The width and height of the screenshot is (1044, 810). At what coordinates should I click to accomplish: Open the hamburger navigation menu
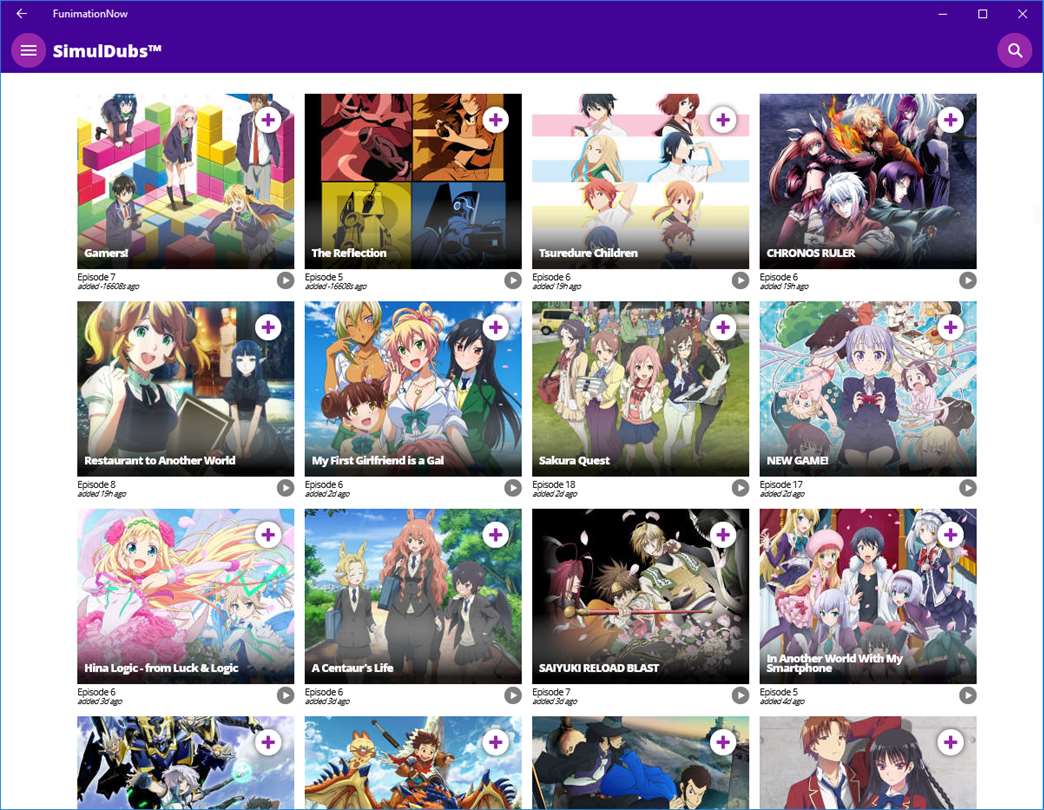coord(28,50)
